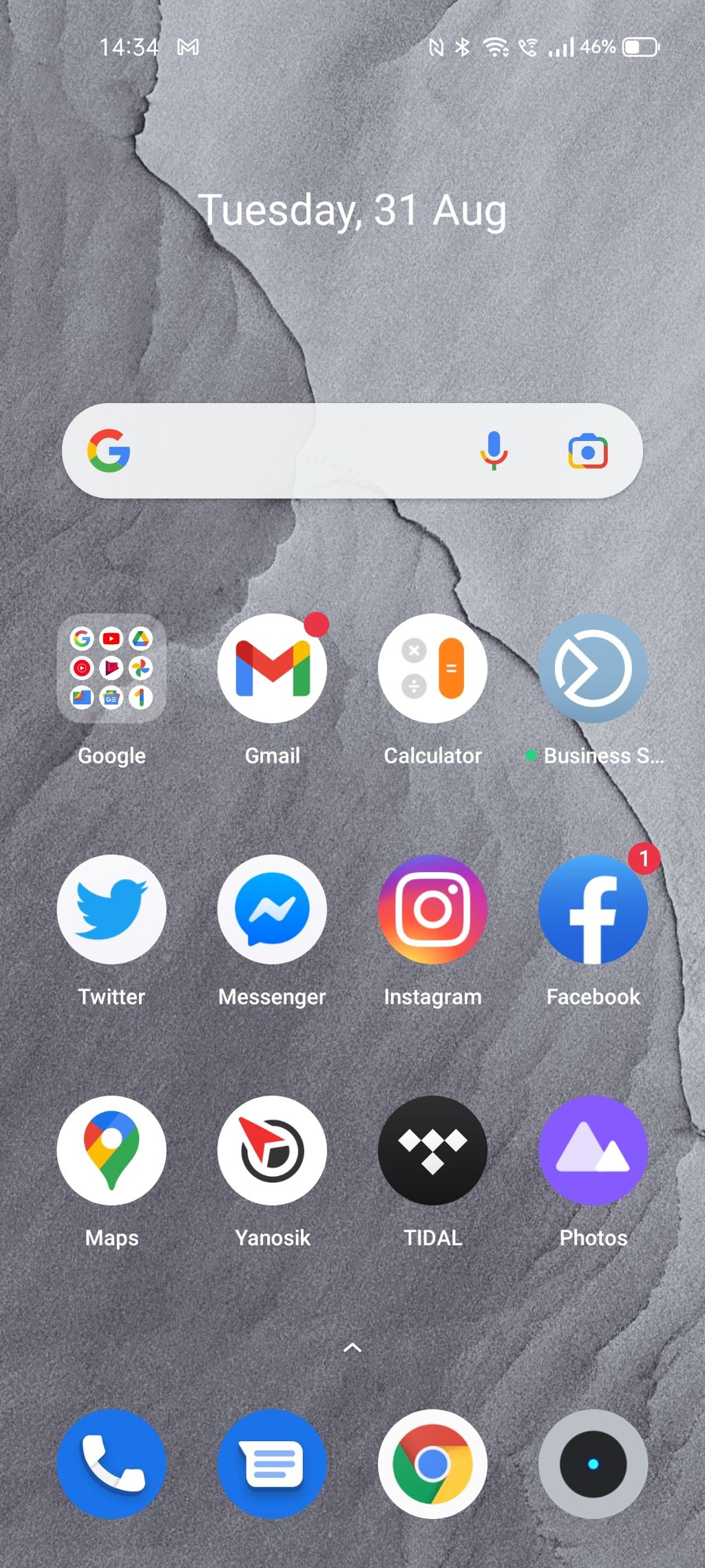Open the Camera app in the dock
The image size is (705, 1568).
[x=593, y=1464]
